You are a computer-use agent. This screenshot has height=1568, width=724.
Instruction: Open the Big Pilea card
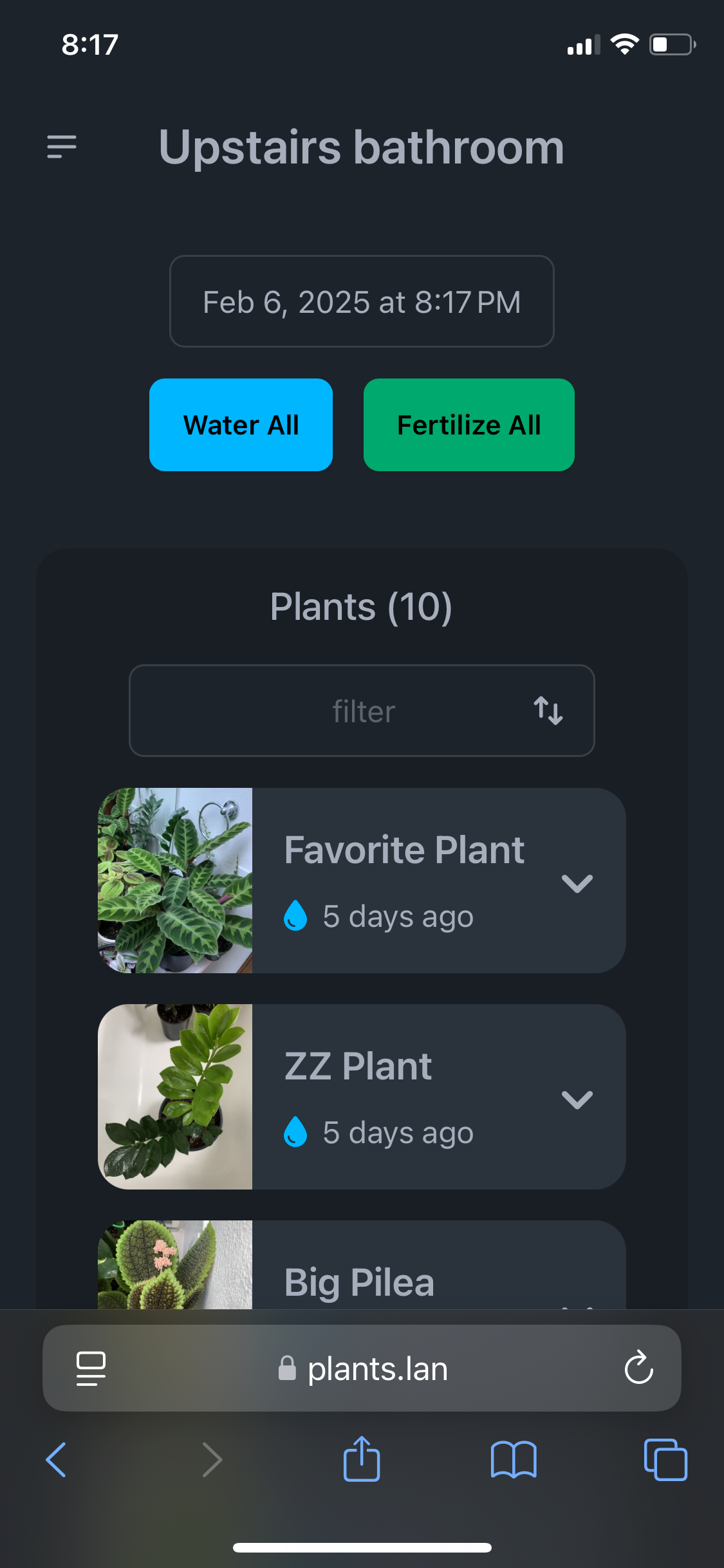pyautogui.click(x=362, y=1265)
